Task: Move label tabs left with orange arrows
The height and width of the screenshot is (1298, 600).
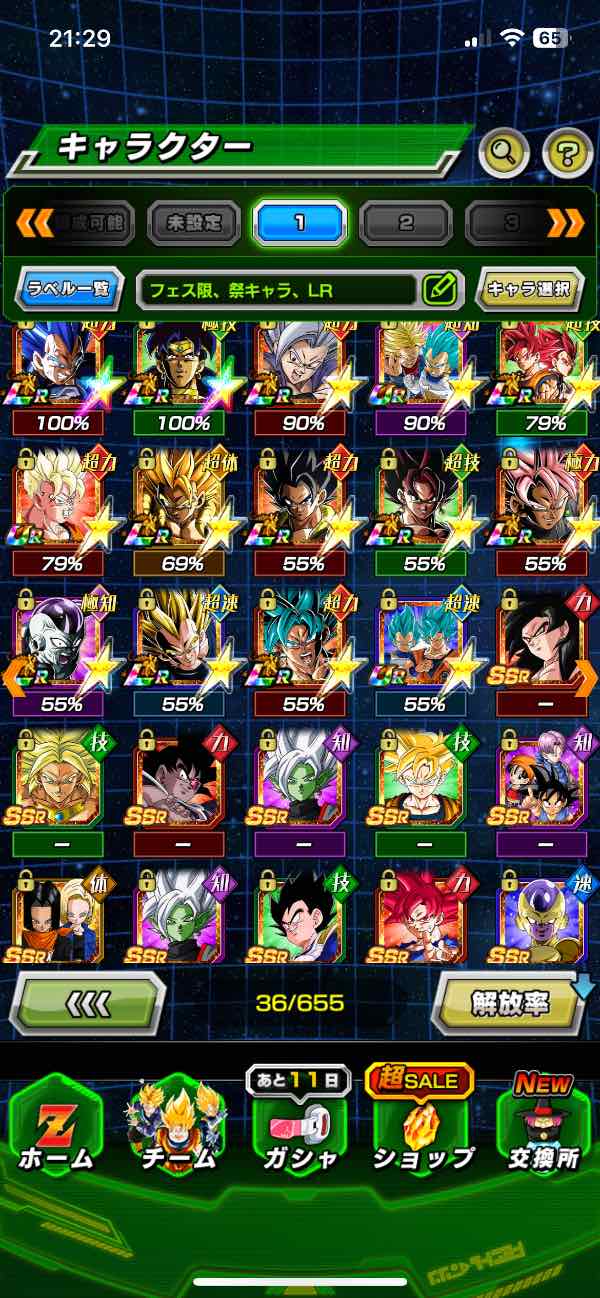Action: (x=34, y=222)
